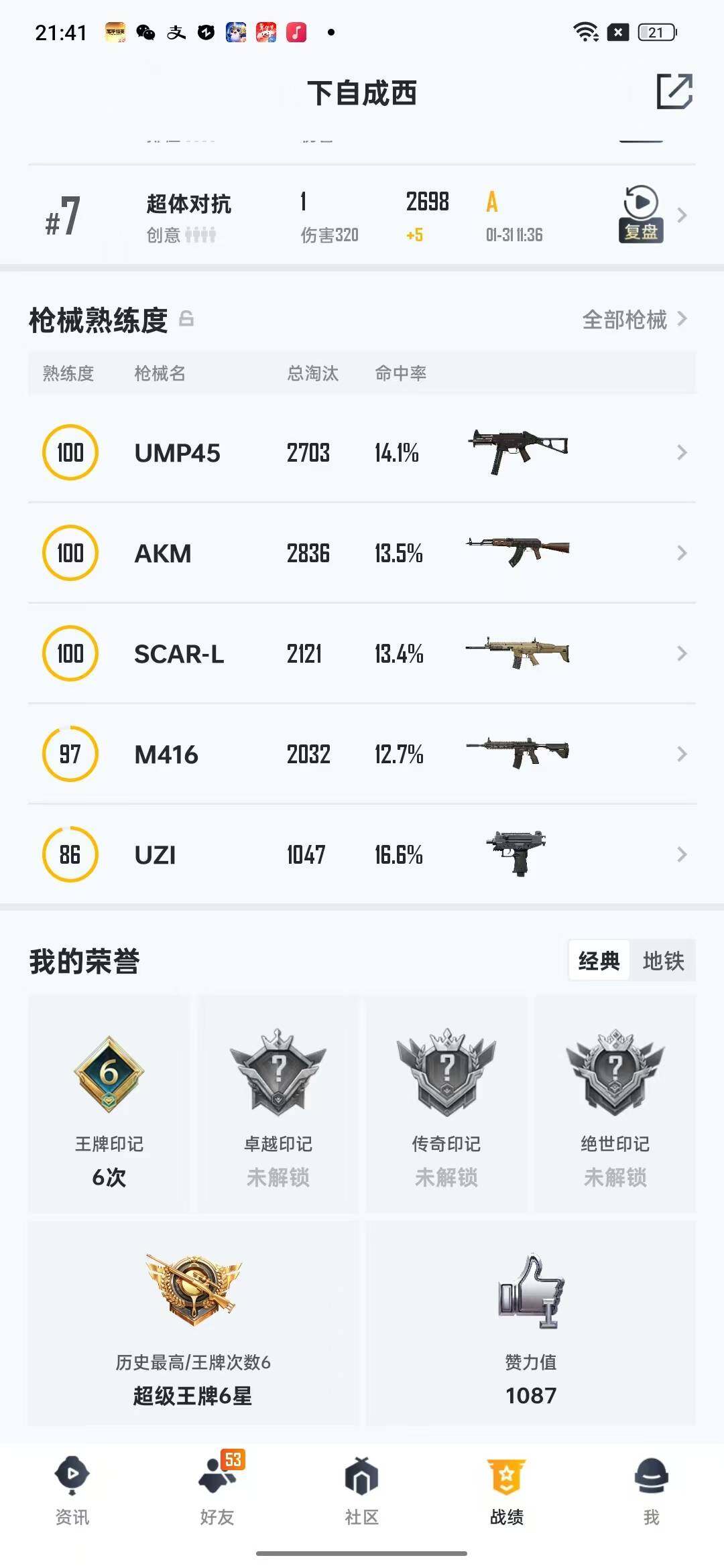This screenshot has height=1568, width=724.
Task: Tap the M416 proficiency ring showing 97
Action: [x=70, y=754]
